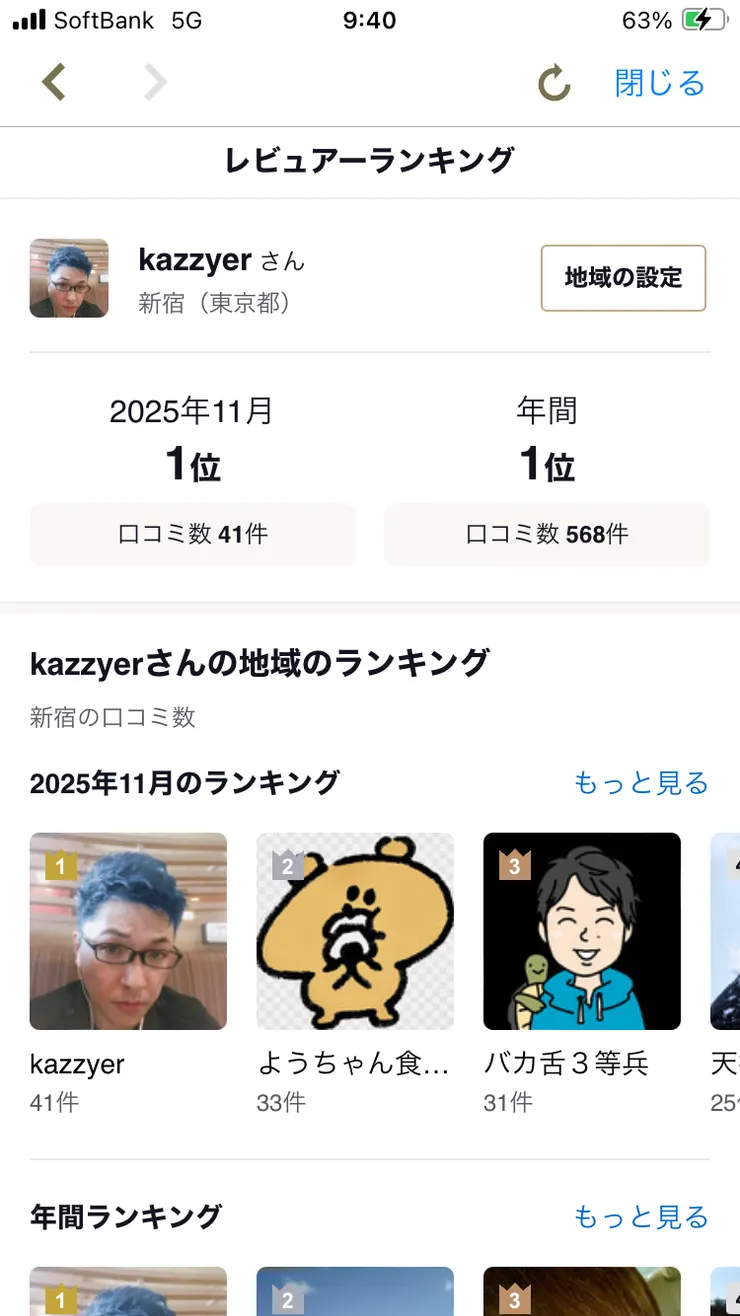
Task: Open the 地域の設定 region settings button
Action: click(622, 278)
